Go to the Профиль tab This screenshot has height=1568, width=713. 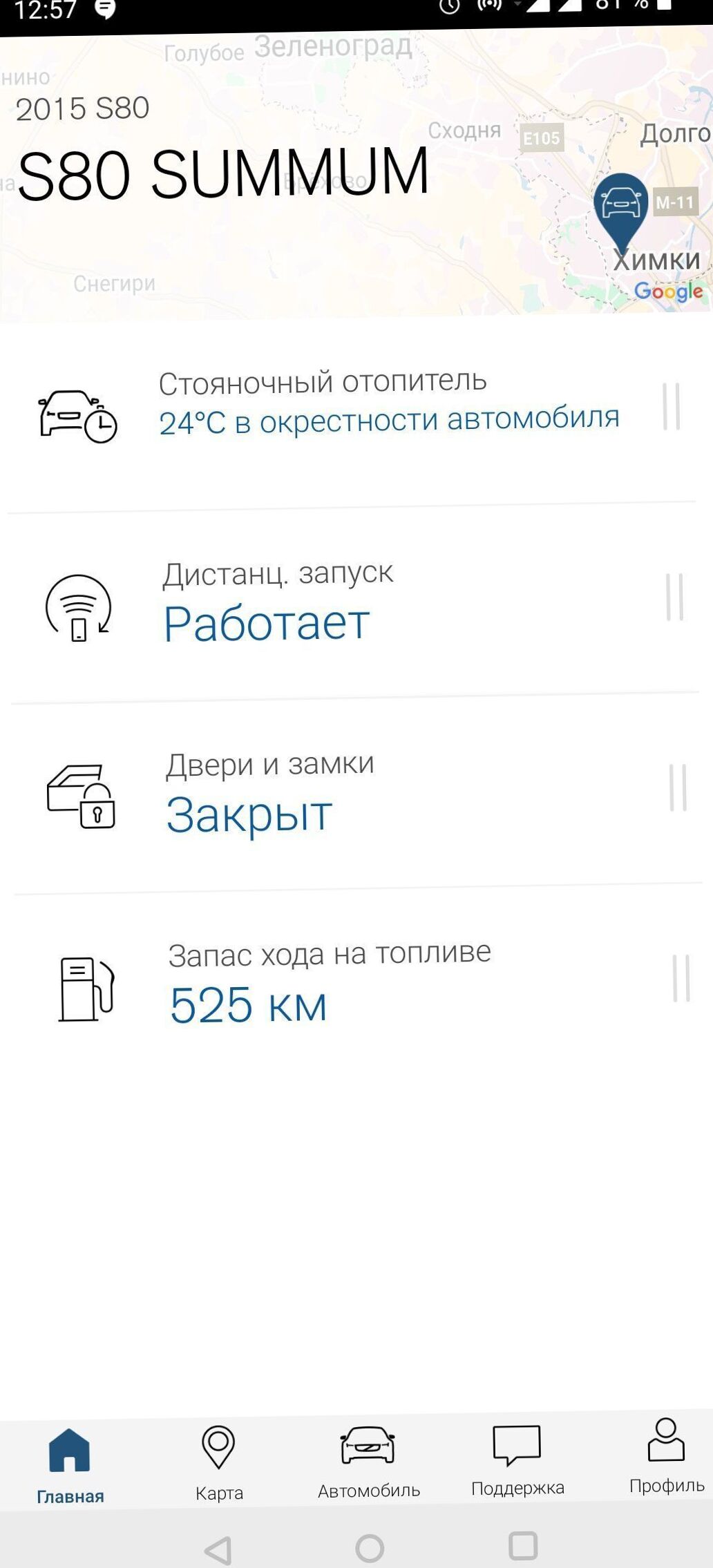pyautogui.click(x=667, y=1456)
